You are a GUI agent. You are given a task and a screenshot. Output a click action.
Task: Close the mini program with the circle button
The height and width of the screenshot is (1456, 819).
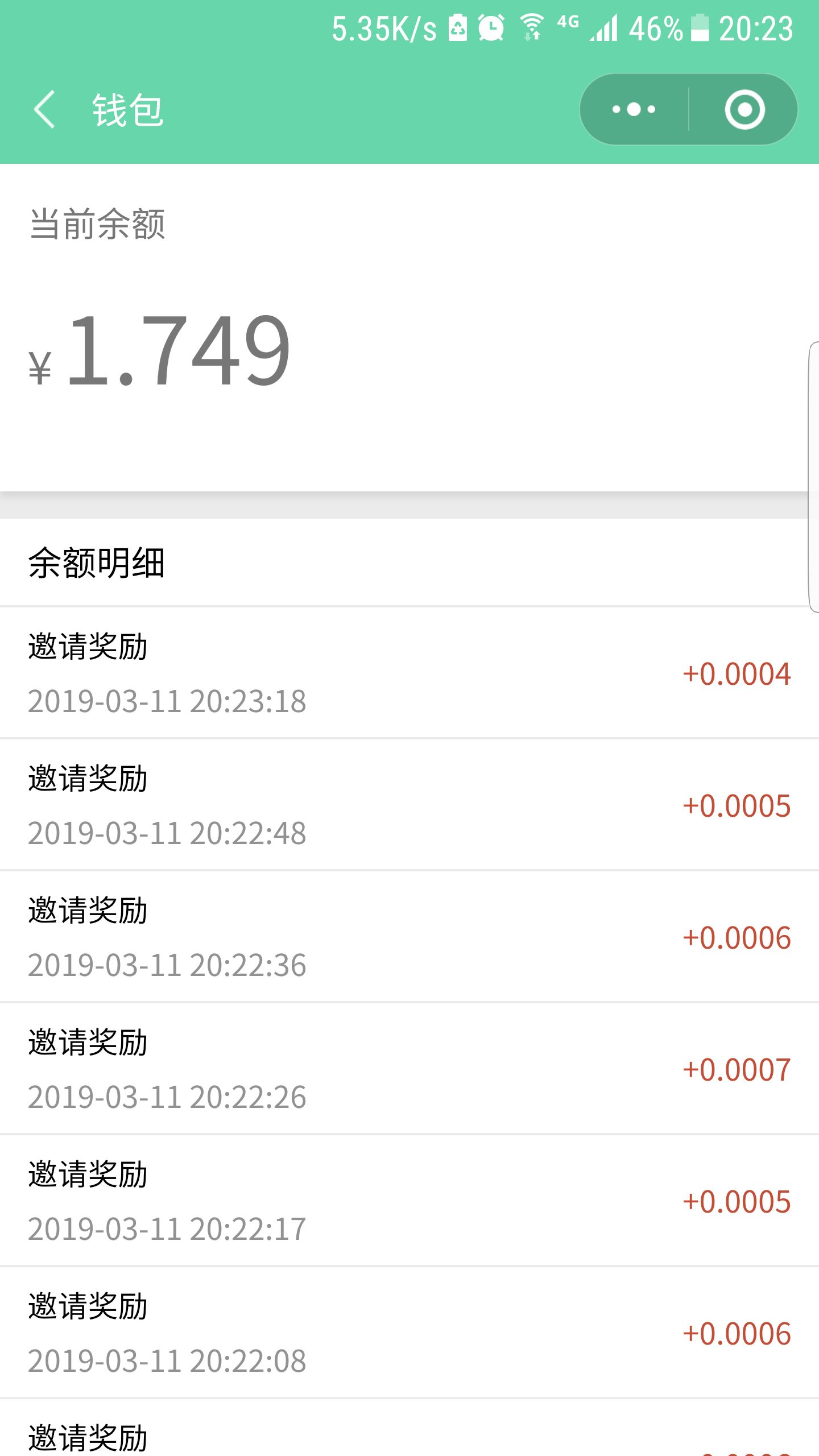[744, 109]
